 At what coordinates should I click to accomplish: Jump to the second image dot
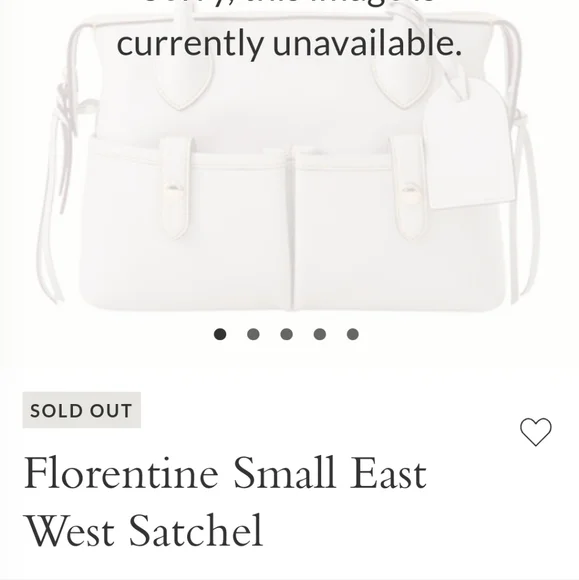click(253, 334)
